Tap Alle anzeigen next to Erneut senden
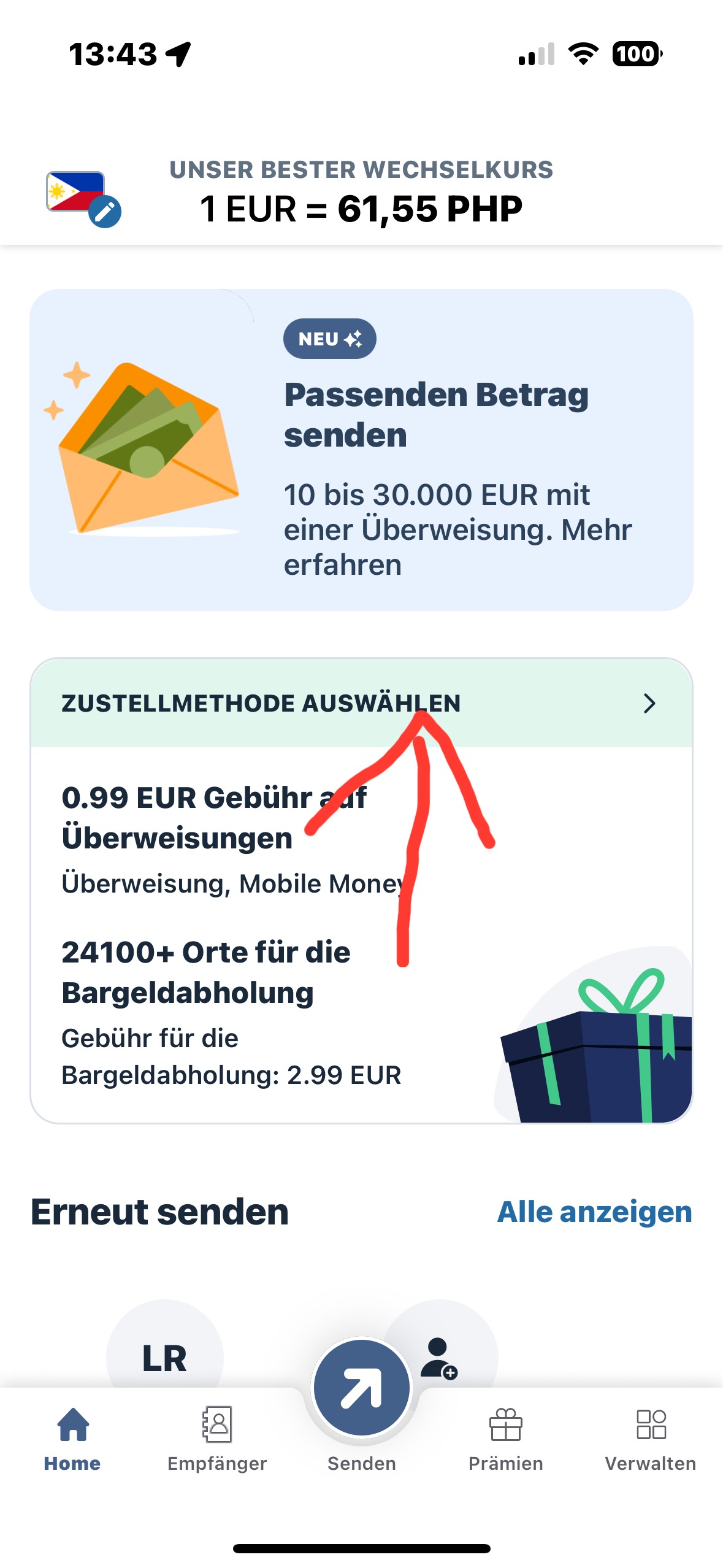The height and width of the screenshot is (1568, 723). pos(594,1212)
